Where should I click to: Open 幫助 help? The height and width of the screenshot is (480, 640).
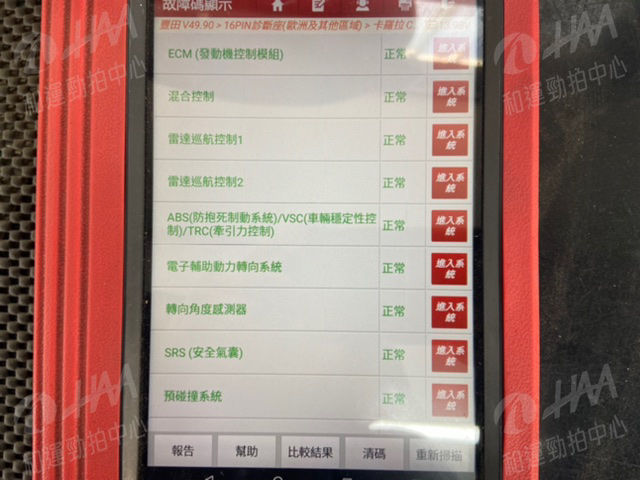pos(245,452)
